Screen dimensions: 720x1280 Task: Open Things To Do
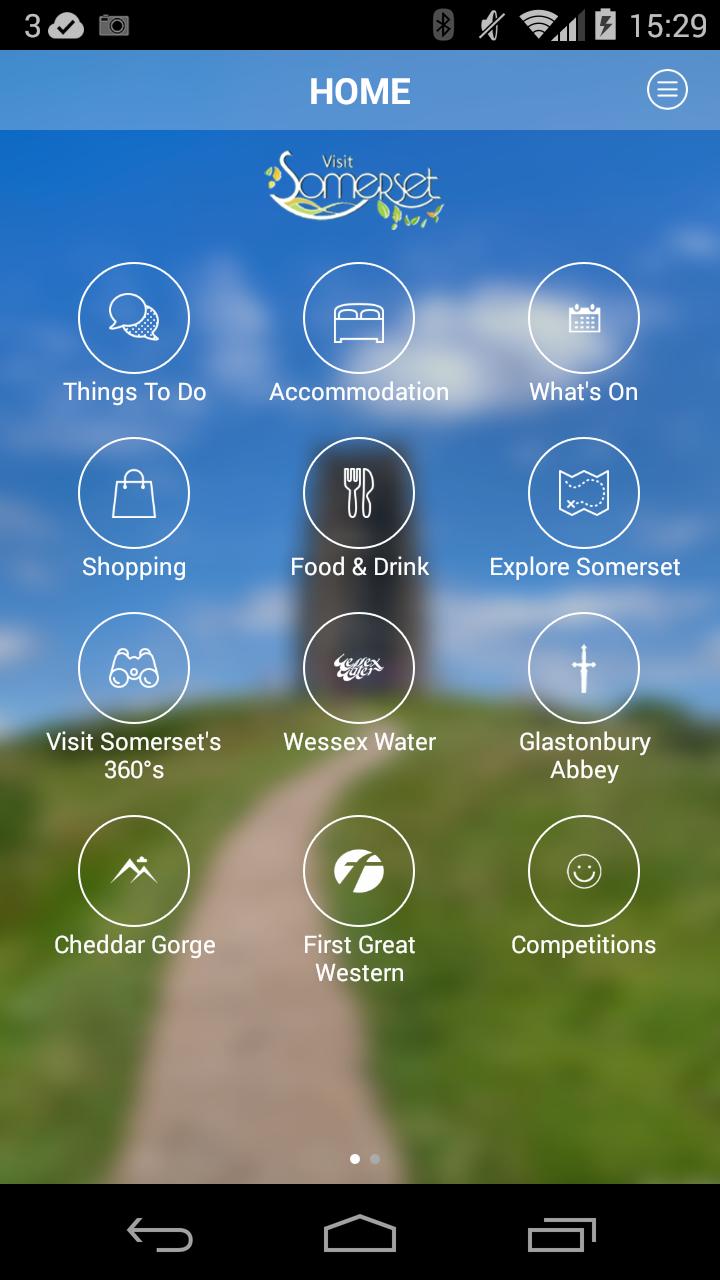(134, 318)
